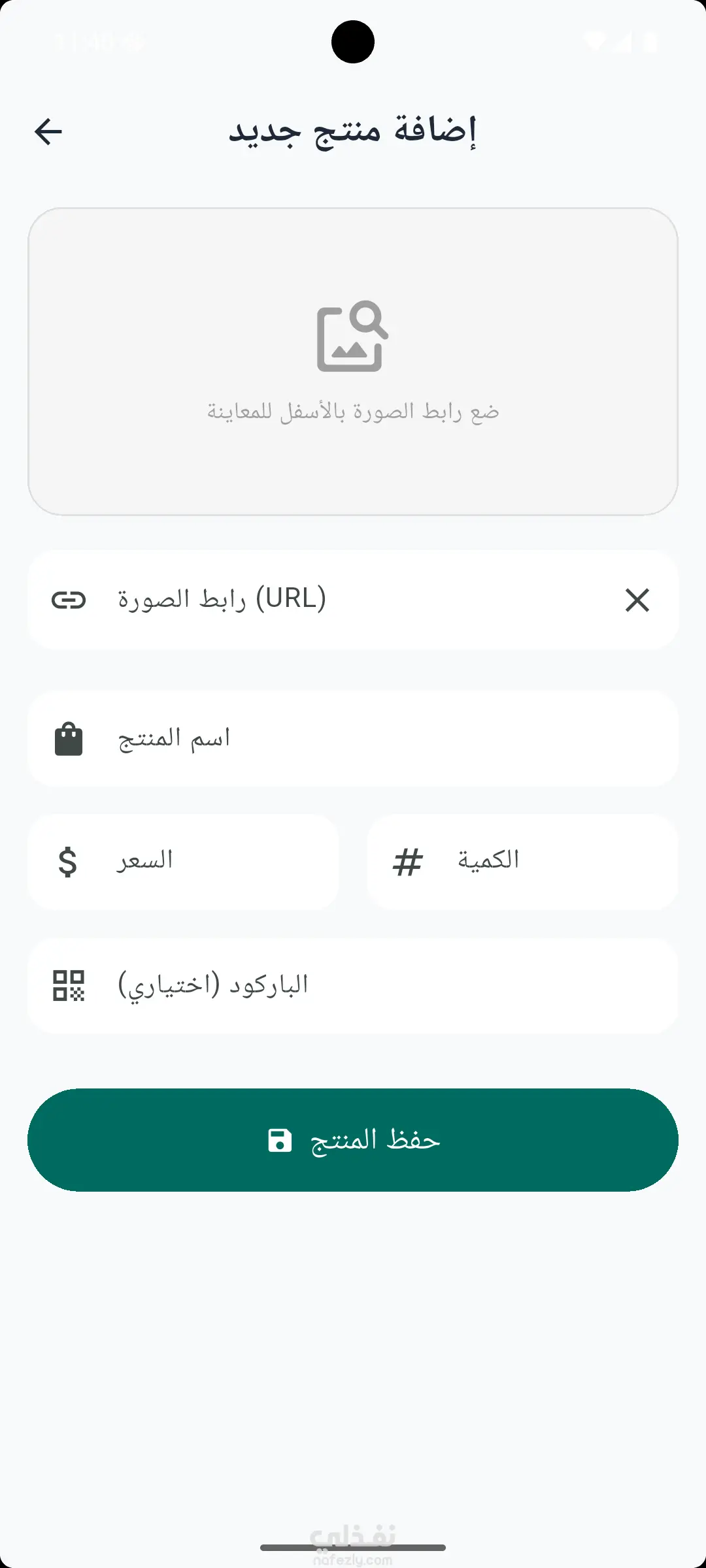Clear the image URL field
This screenshot has height=1568, width=706.
pyautogui.click(x=637, y=600)
